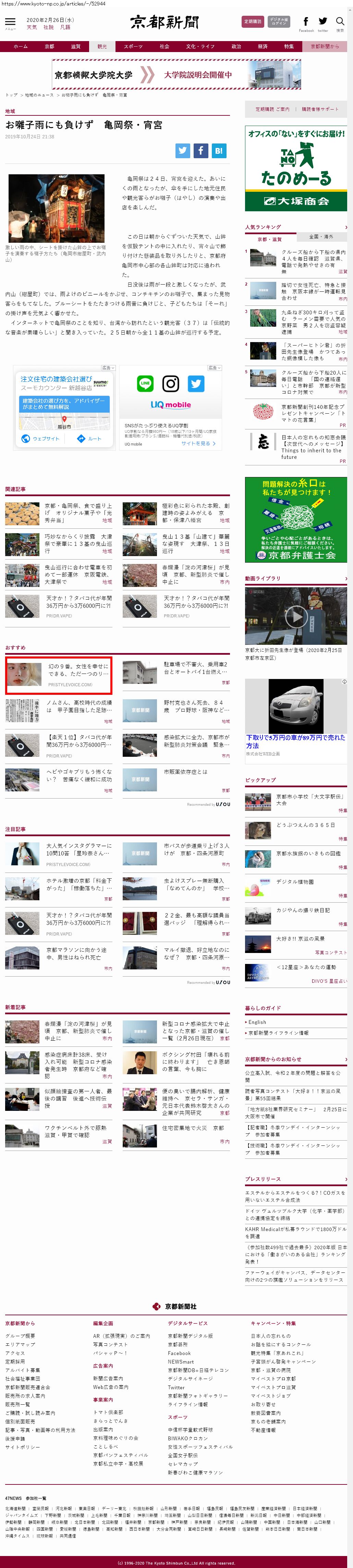This screenshot has height=1568, width=353.
Task: Play the 動画ライブラリ video
Action: pyautogui.click(x=296, y=616)
